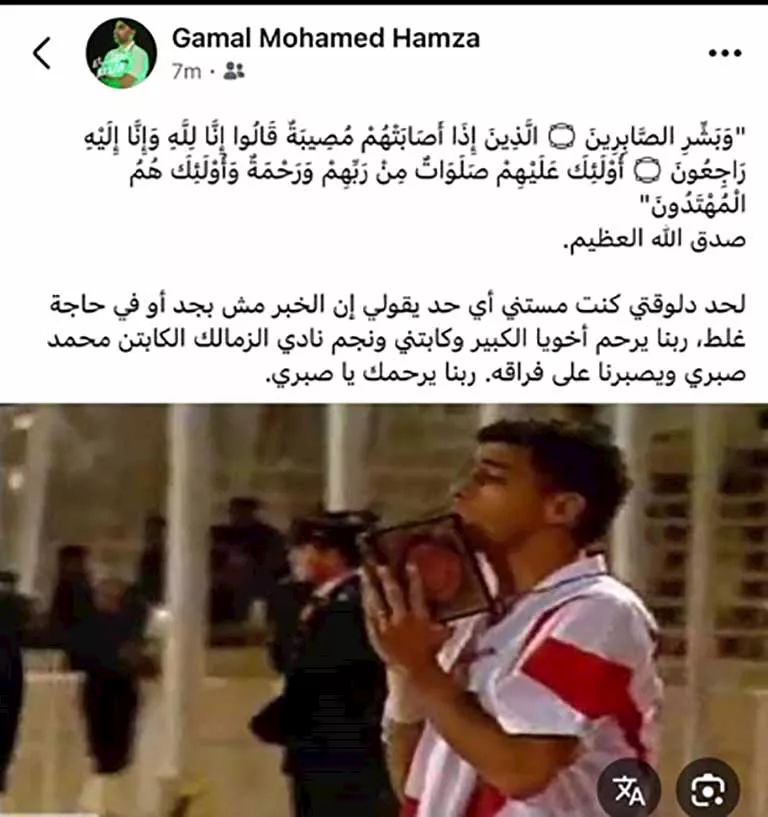Navigate back using the left chevron
The height and width of the screenshot is (817, 768).
[x=40, y=51]
